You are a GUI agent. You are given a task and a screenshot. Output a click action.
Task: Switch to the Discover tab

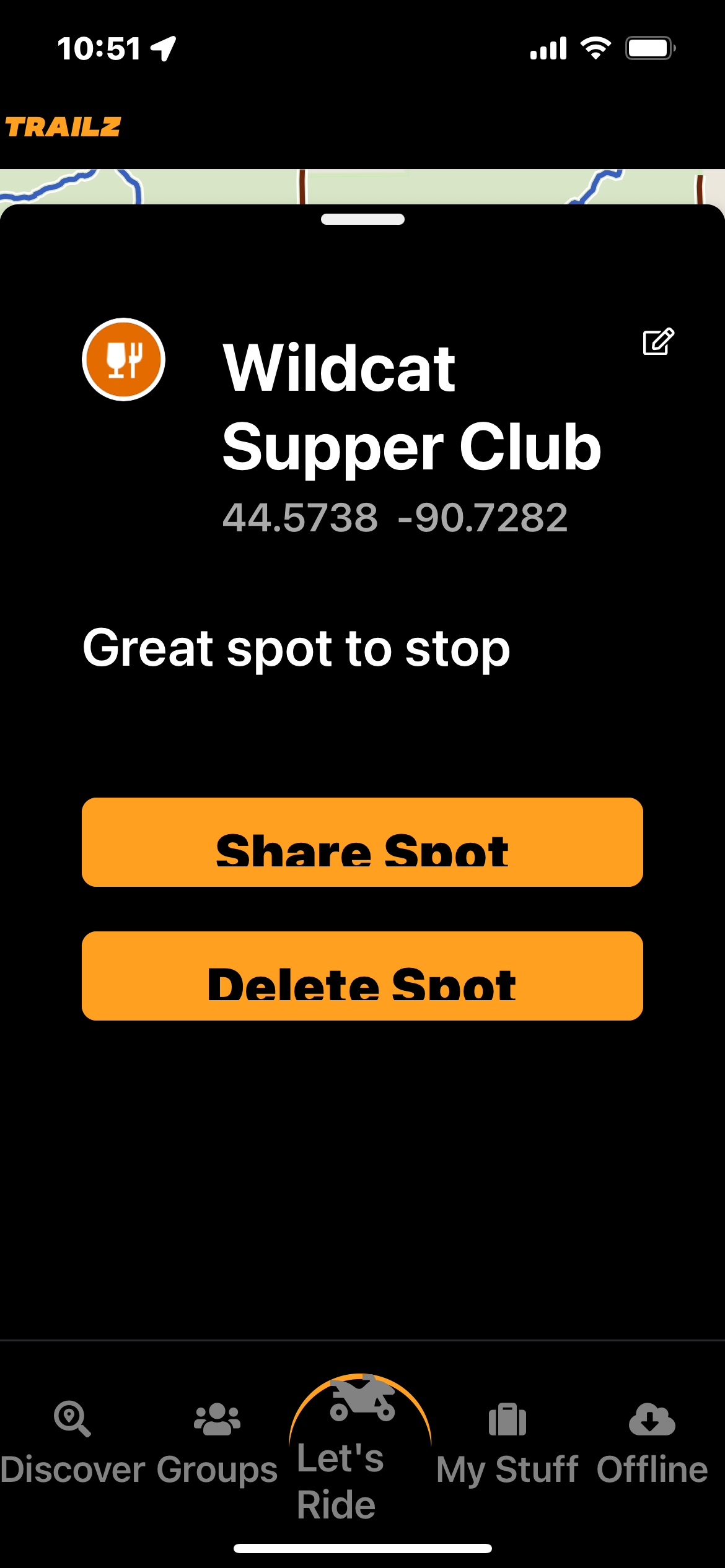coord(72,1443)
